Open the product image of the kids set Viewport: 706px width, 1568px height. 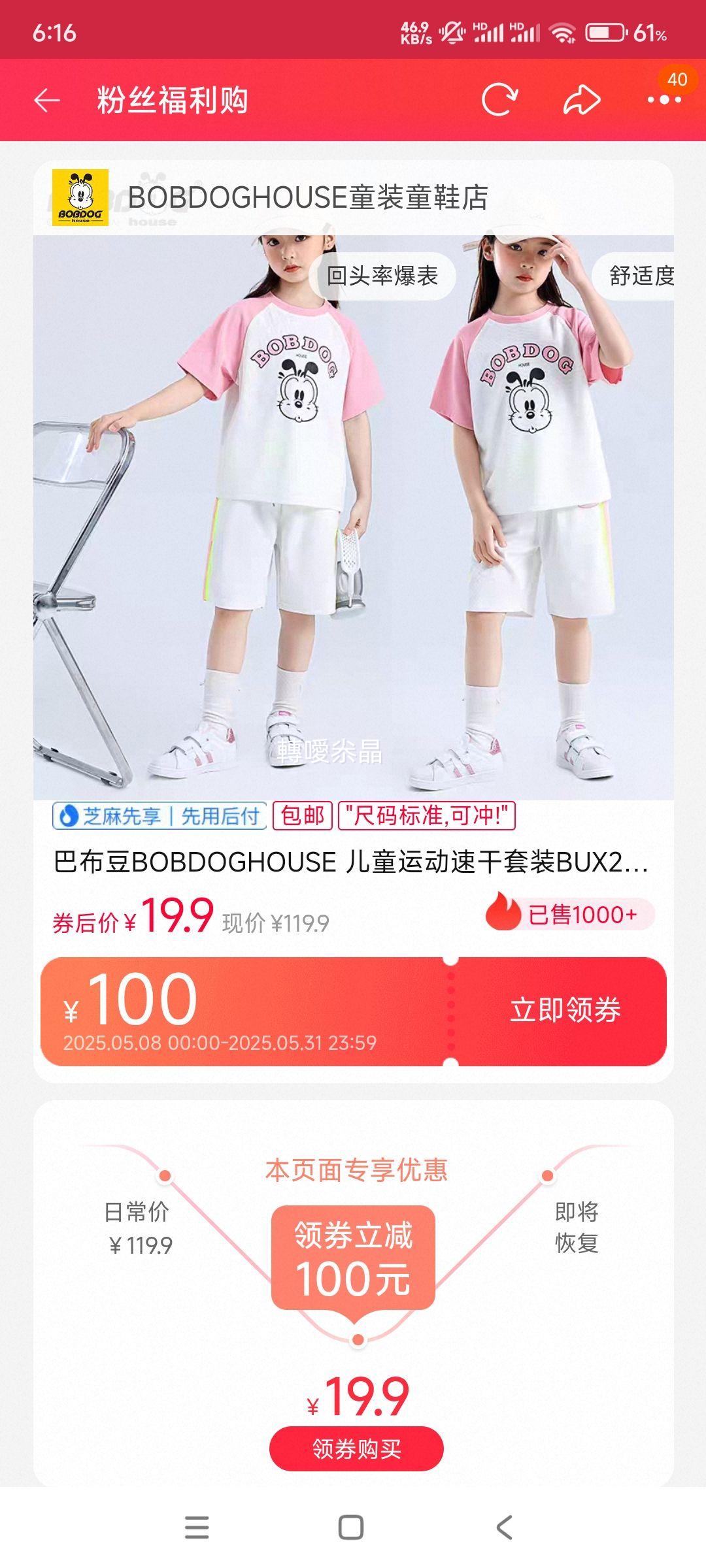tap(353, 516)
